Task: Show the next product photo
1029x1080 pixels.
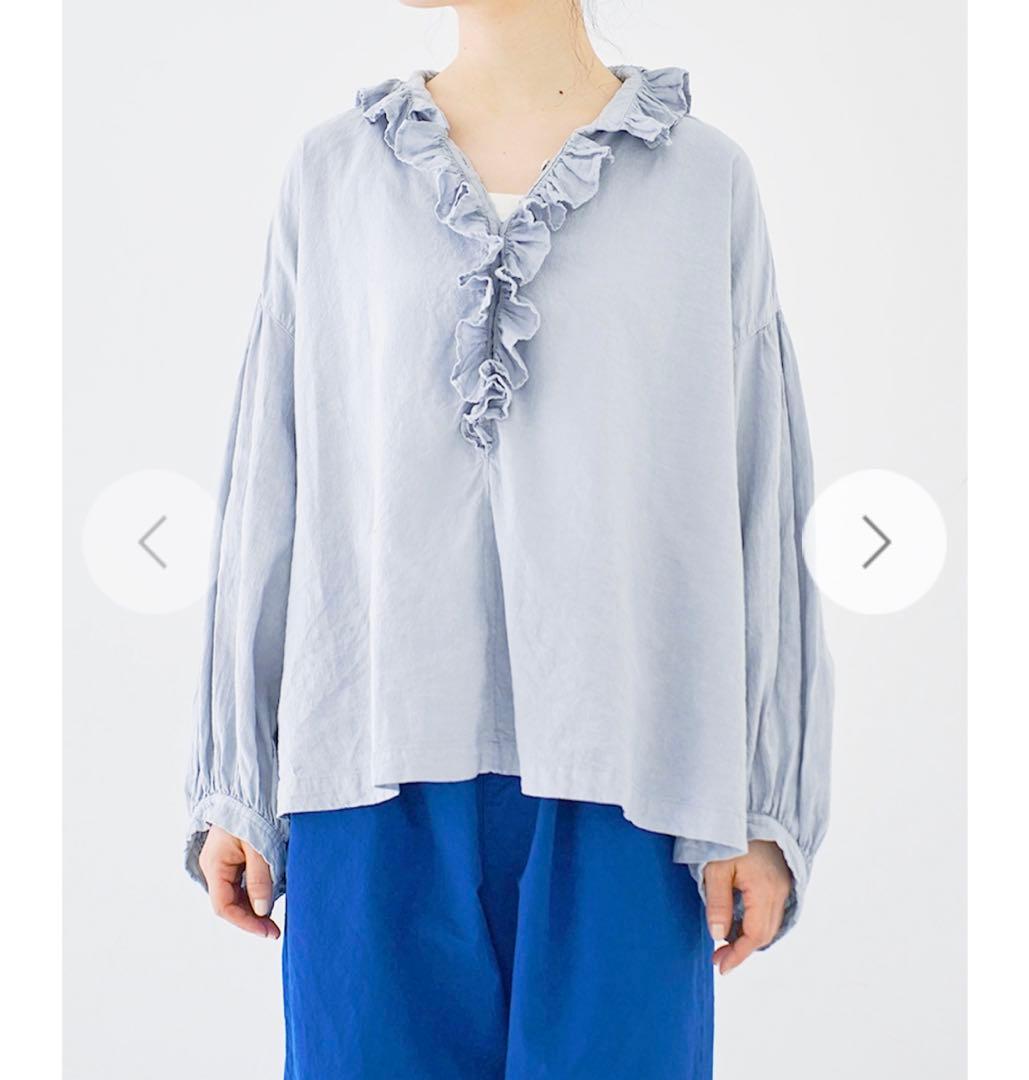Action: 875,542
